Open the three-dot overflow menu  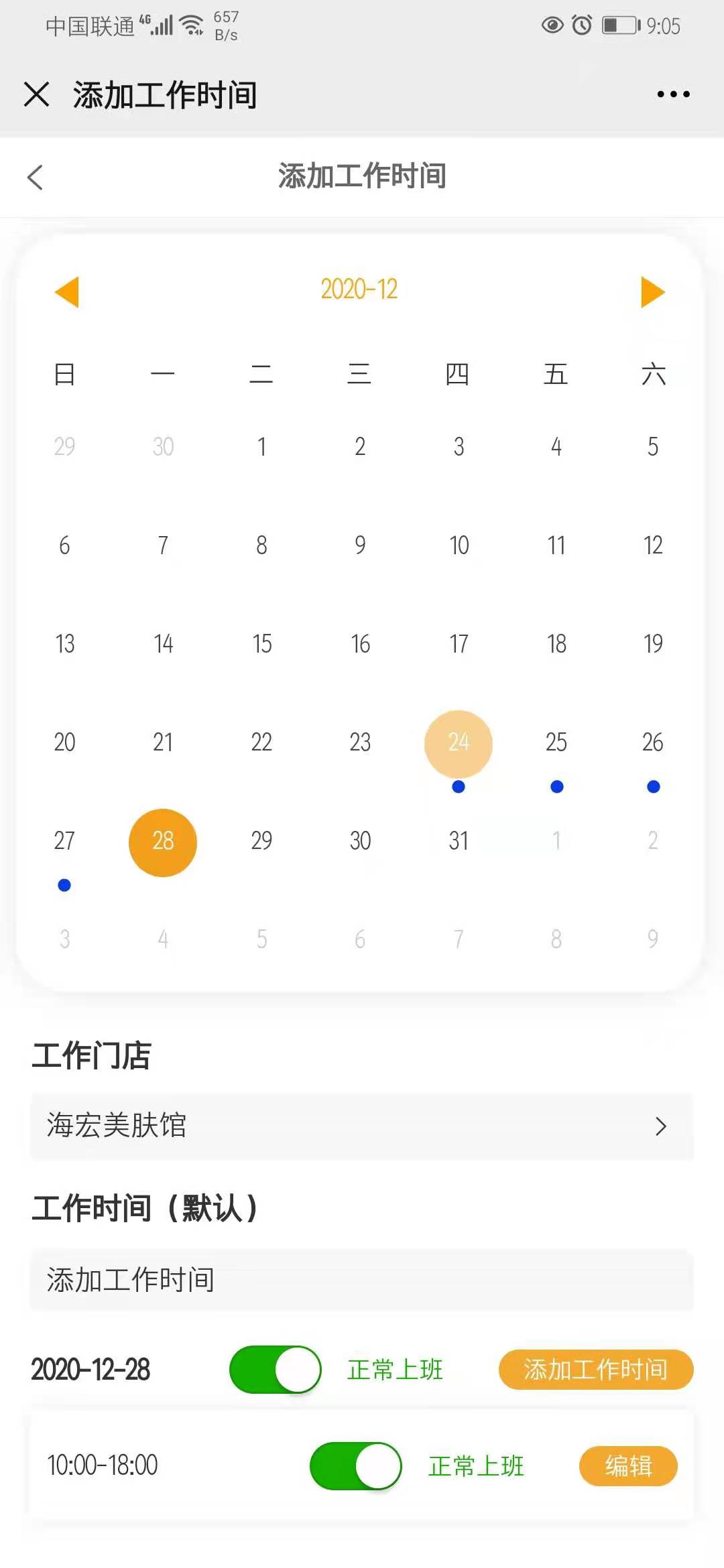click(x=673, y=94)
